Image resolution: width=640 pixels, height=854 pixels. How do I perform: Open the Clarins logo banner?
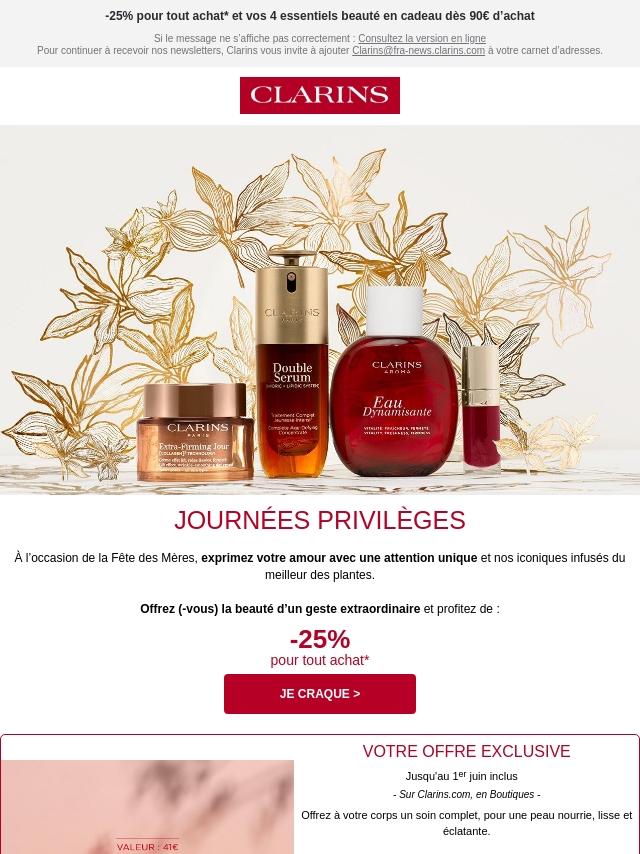pos(320,96)
